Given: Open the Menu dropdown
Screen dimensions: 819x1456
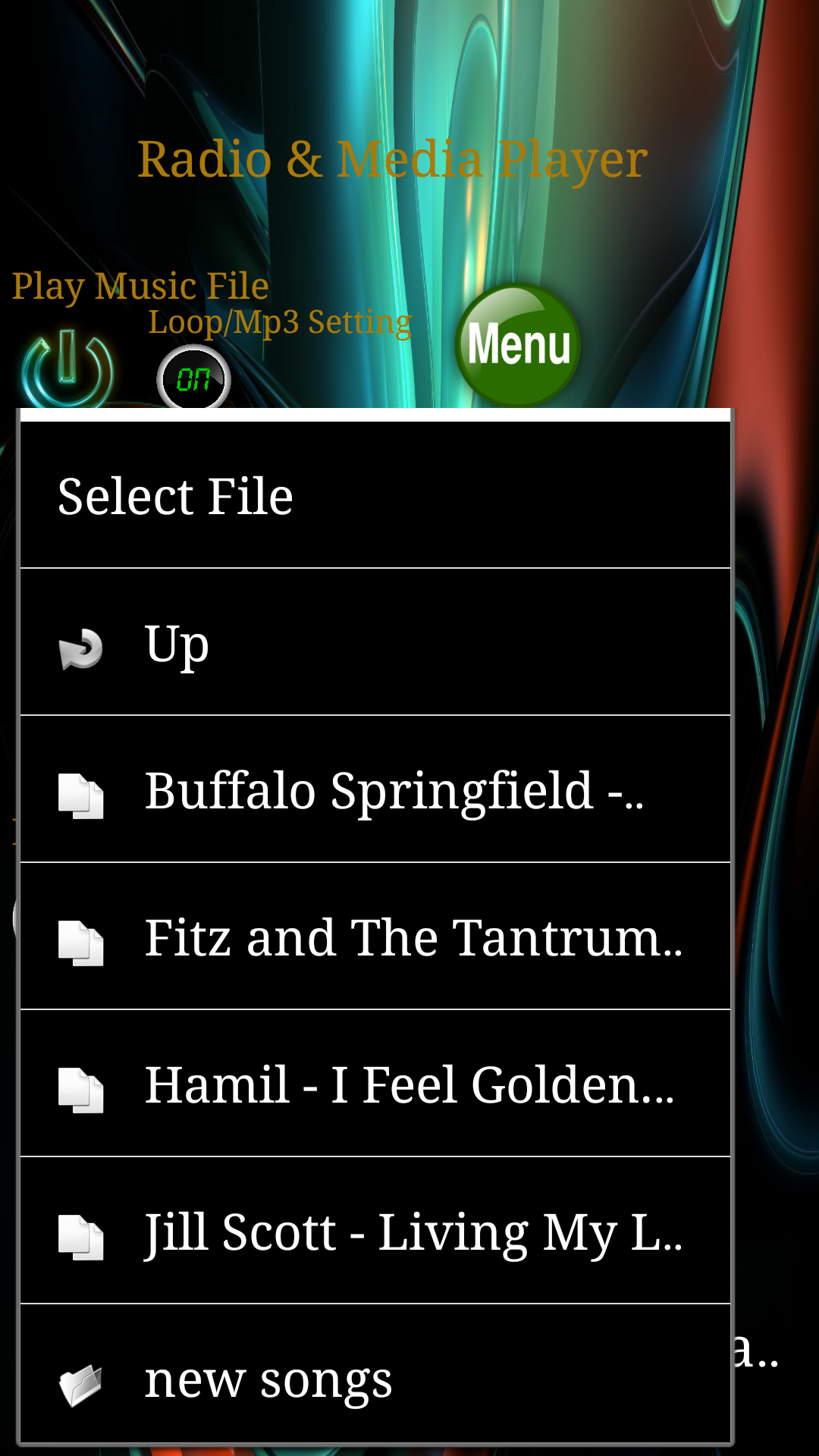Looking at the screenshot, I should 518,346.
